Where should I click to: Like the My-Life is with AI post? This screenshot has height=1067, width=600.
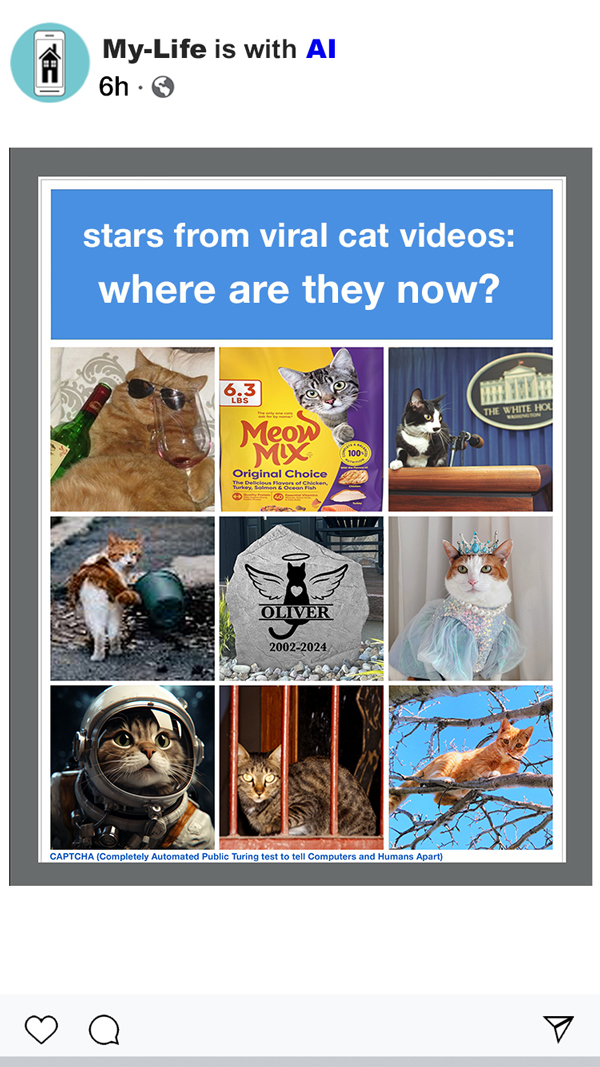41,1029
